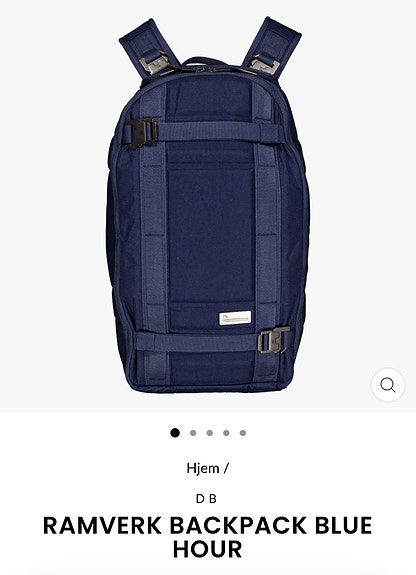Zoom into the backpack product image
The image size is (416, 575).
[x=388, y=385]
